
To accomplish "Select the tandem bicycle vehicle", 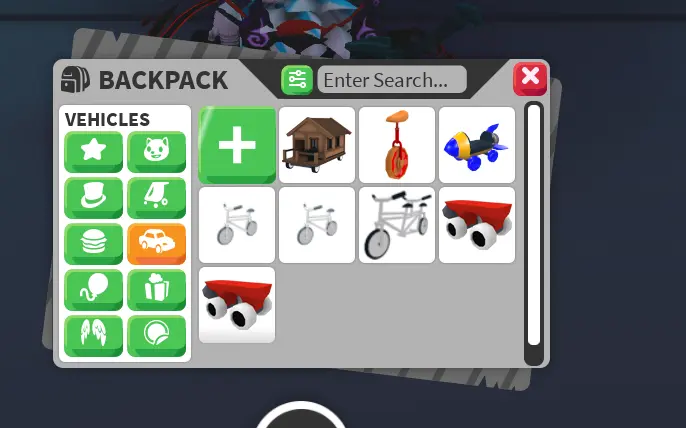I will click(x=397, y=225).
